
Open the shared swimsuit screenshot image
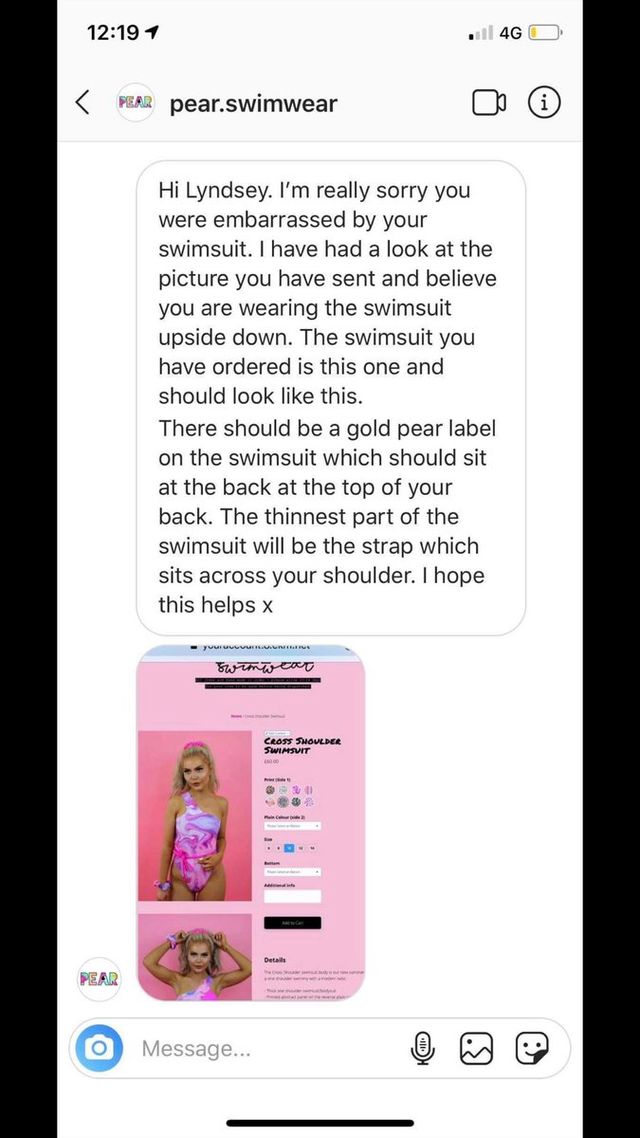pyautogui.click(x=251, y=823)
